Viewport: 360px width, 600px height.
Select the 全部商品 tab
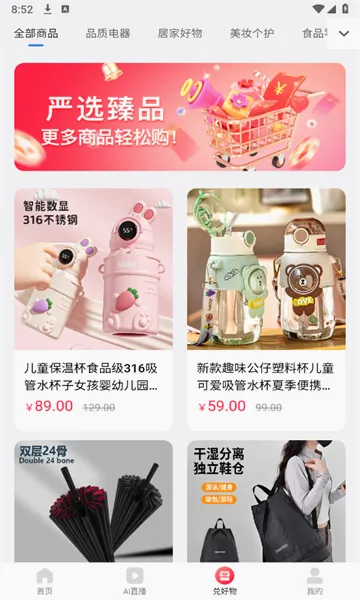36,33
